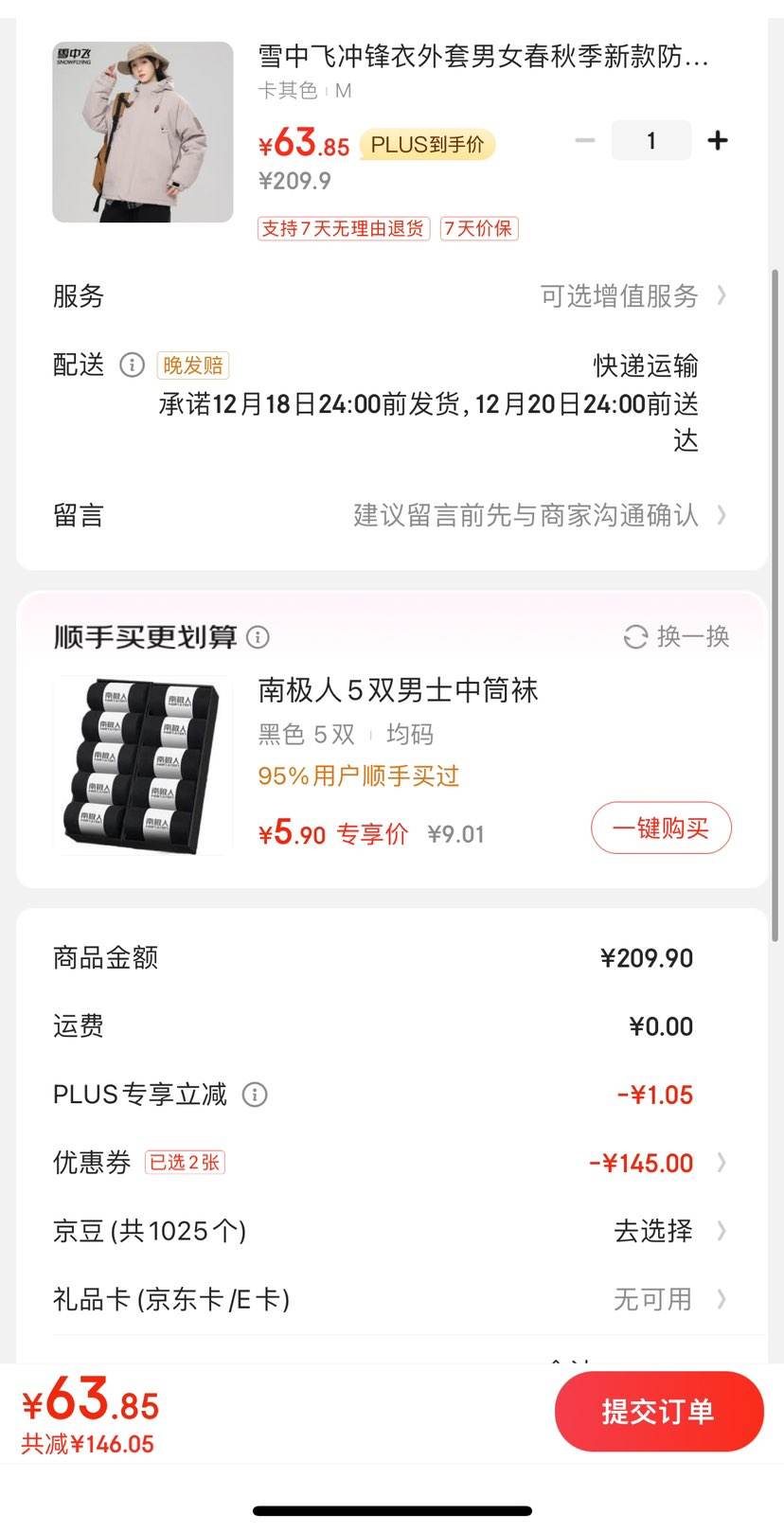Submit the order with 提交订单
784x1532 pixels.
click(x=659, y=1411)
